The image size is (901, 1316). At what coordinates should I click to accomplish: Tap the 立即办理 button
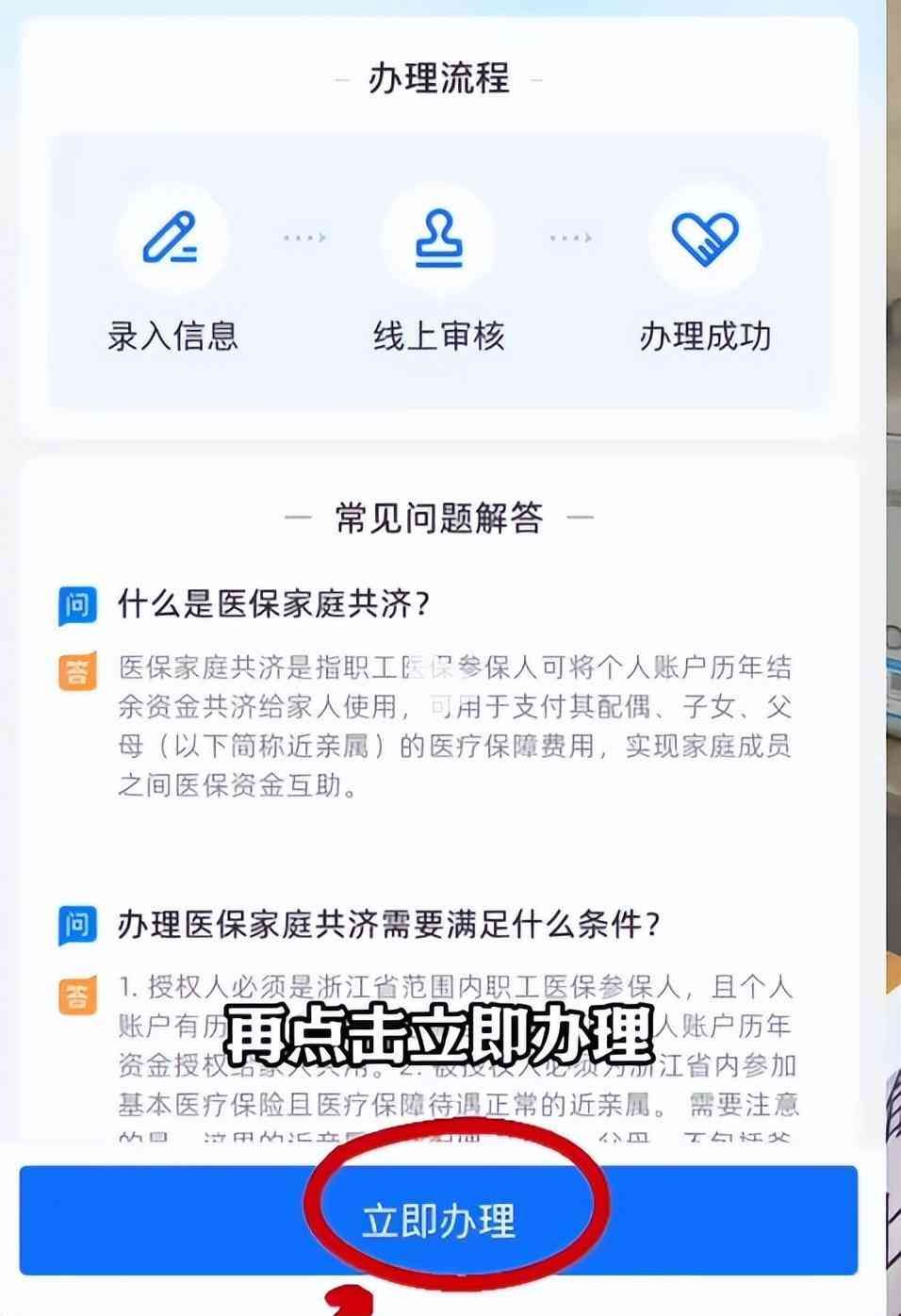coord(439,1220)
